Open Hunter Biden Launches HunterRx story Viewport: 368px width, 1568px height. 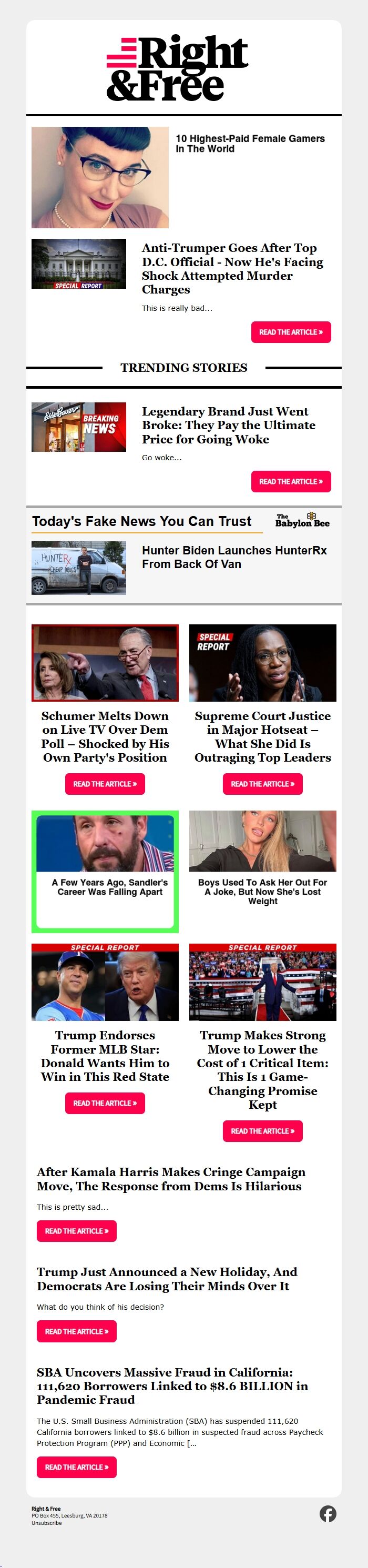(x=233, y=557)
